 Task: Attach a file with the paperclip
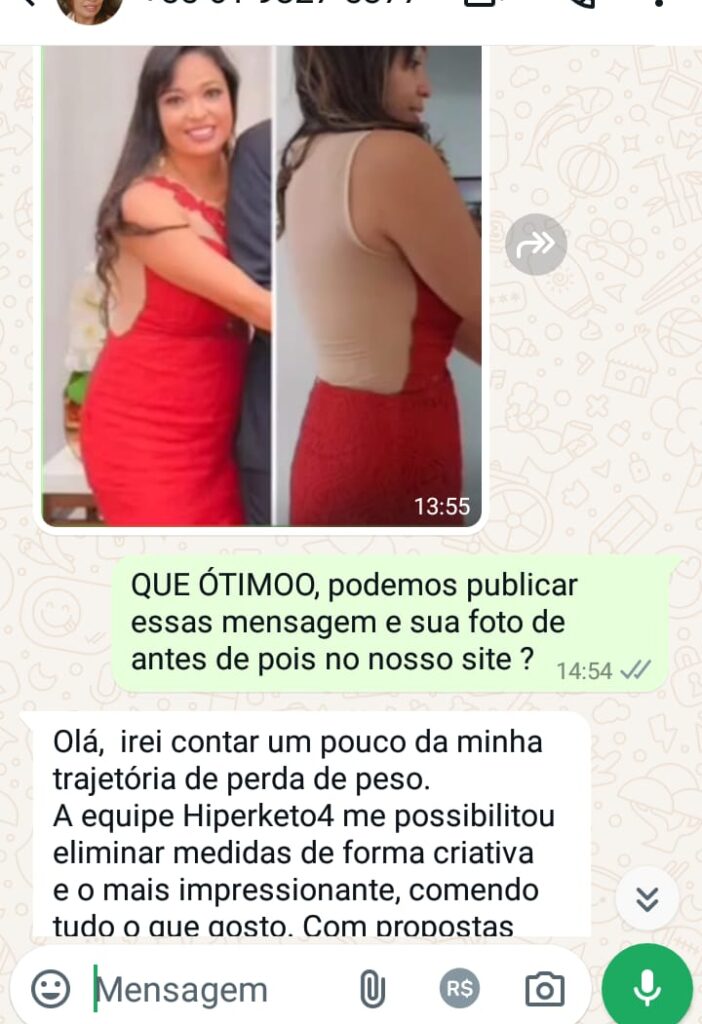pos(372,990)
